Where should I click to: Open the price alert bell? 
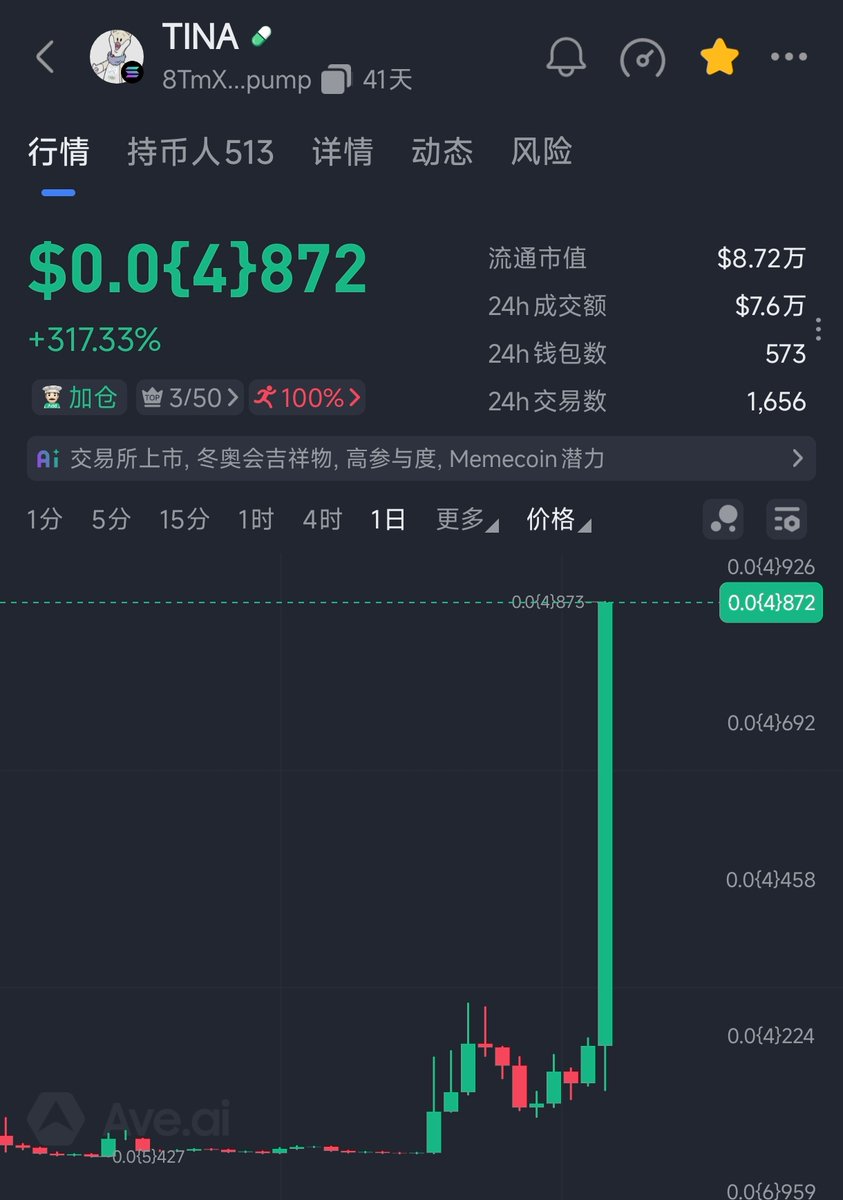[x=565, y=57]
